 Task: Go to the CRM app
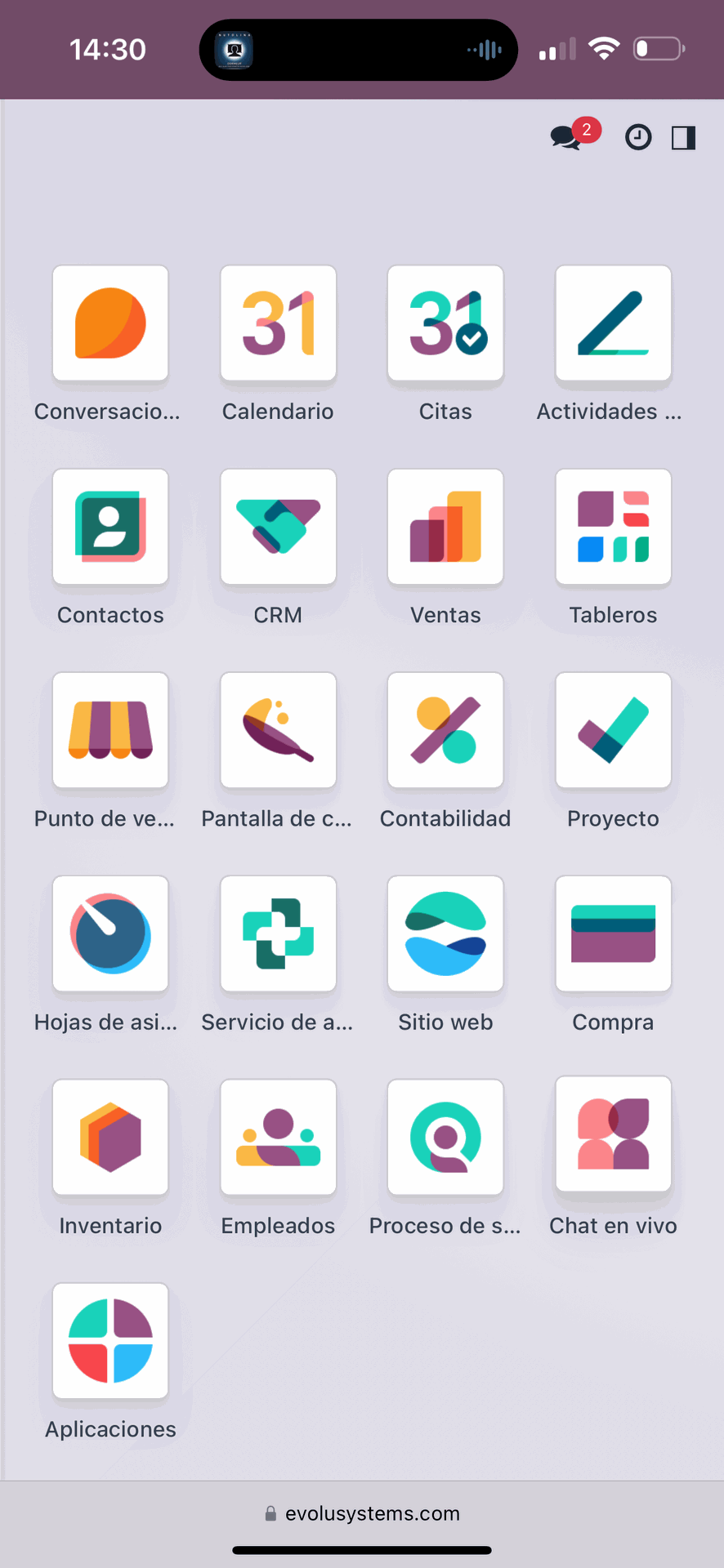pos(278,527)
